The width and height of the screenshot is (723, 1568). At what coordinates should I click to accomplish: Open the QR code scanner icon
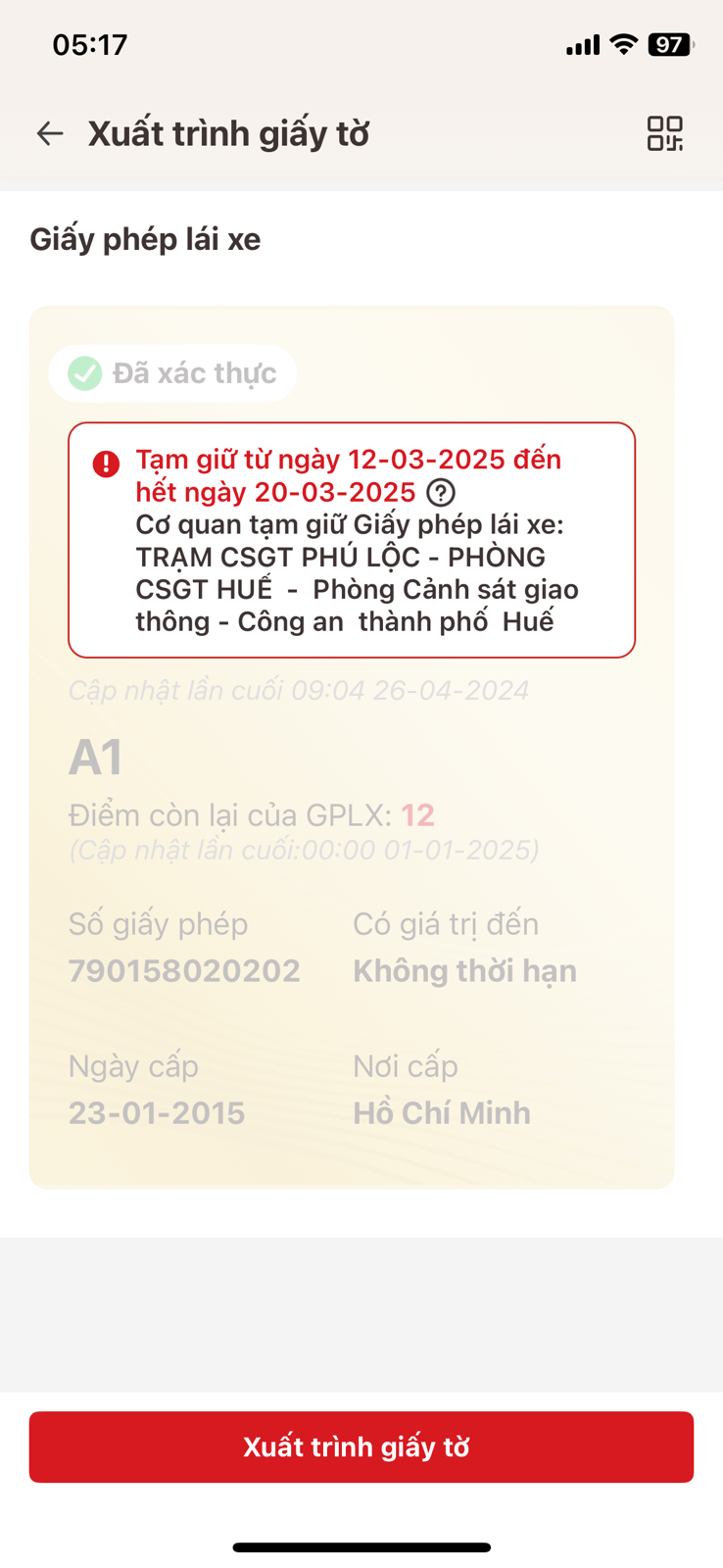664,133
